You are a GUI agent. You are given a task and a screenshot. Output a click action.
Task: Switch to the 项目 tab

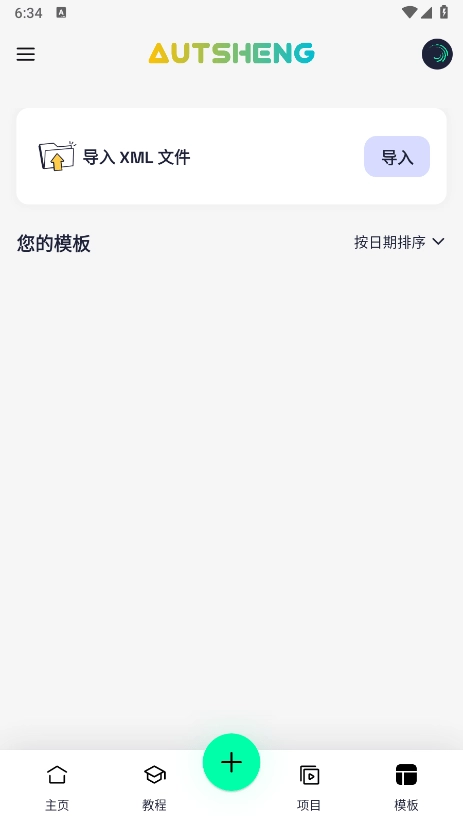point(309,788)
